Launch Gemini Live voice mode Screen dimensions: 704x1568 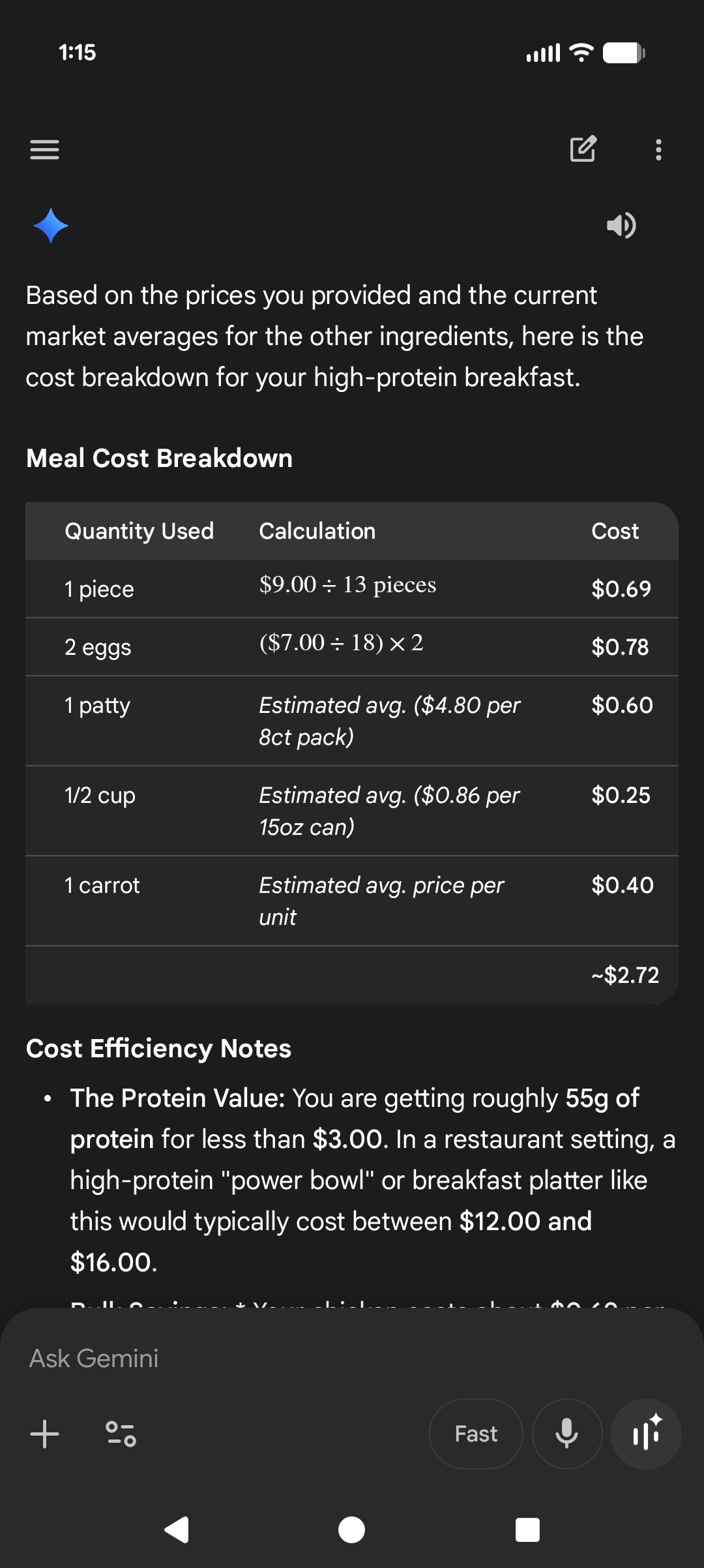646,1434
